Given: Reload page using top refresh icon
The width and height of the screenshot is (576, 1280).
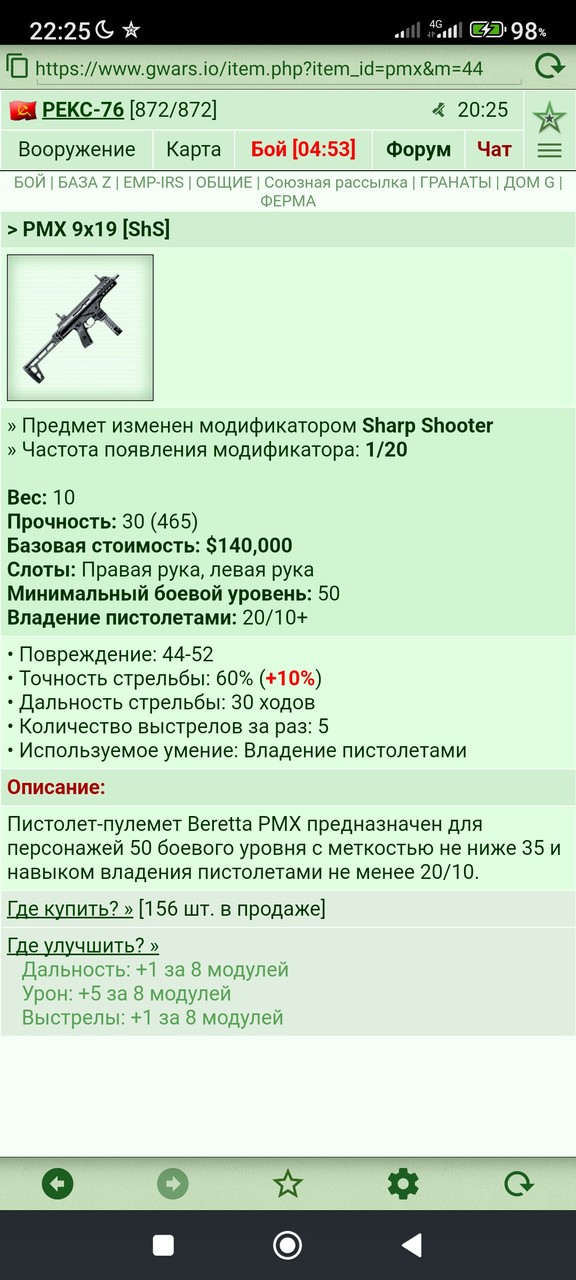Looking at the screenshot, I should coord(549,67).
